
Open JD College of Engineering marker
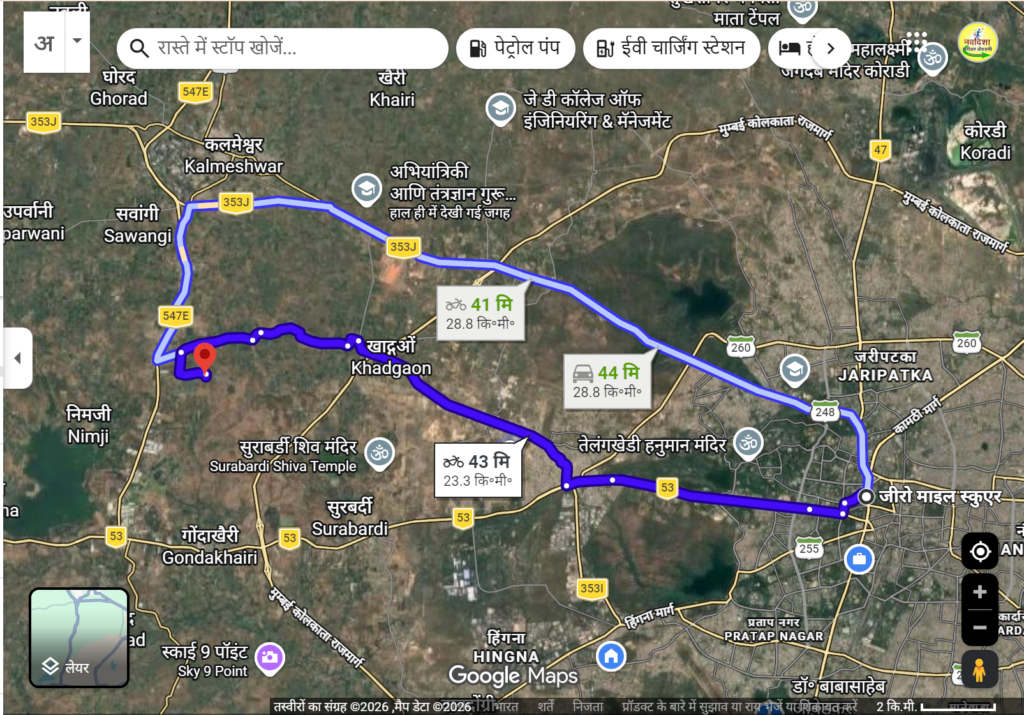coord(500,110)
